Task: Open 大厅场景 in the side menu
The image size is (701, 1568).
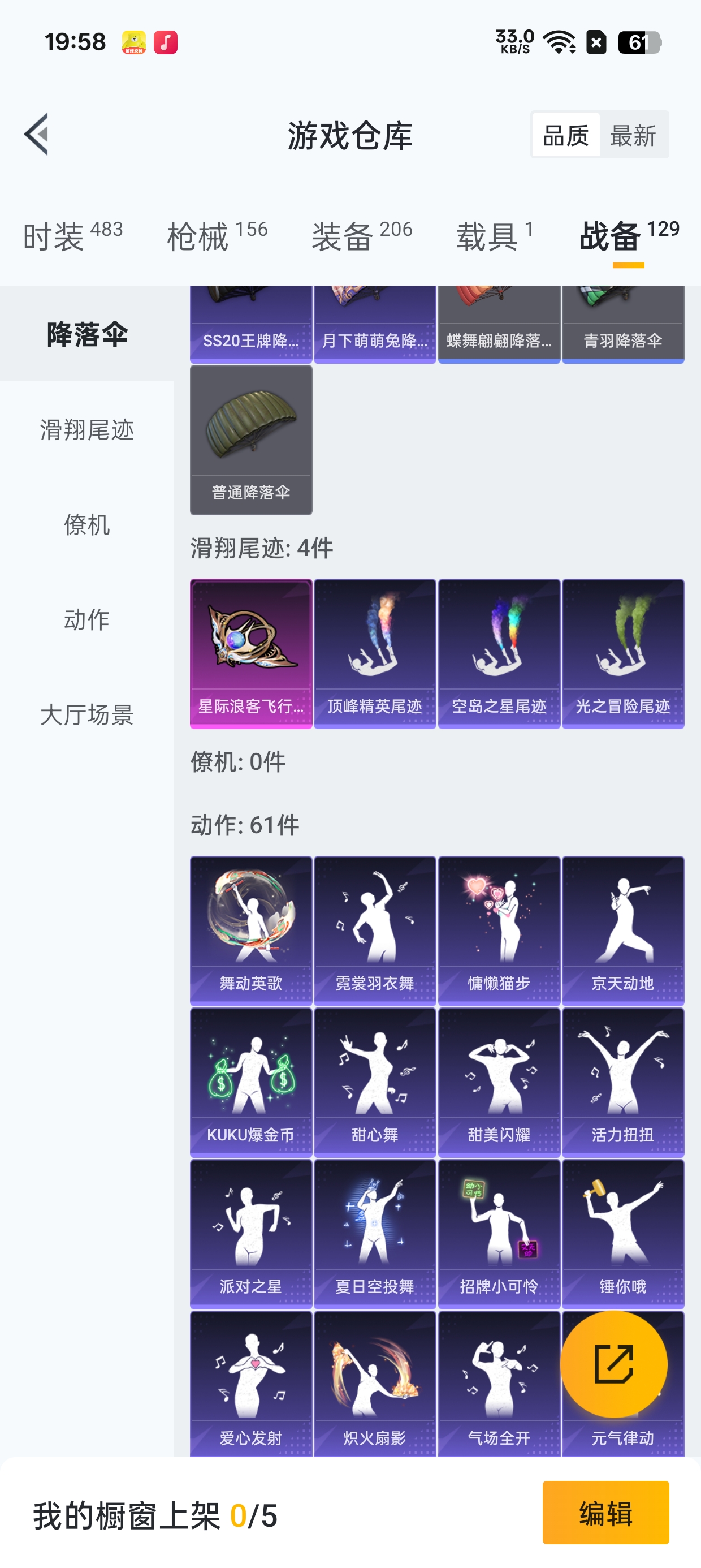Action: tap(87, 714)
